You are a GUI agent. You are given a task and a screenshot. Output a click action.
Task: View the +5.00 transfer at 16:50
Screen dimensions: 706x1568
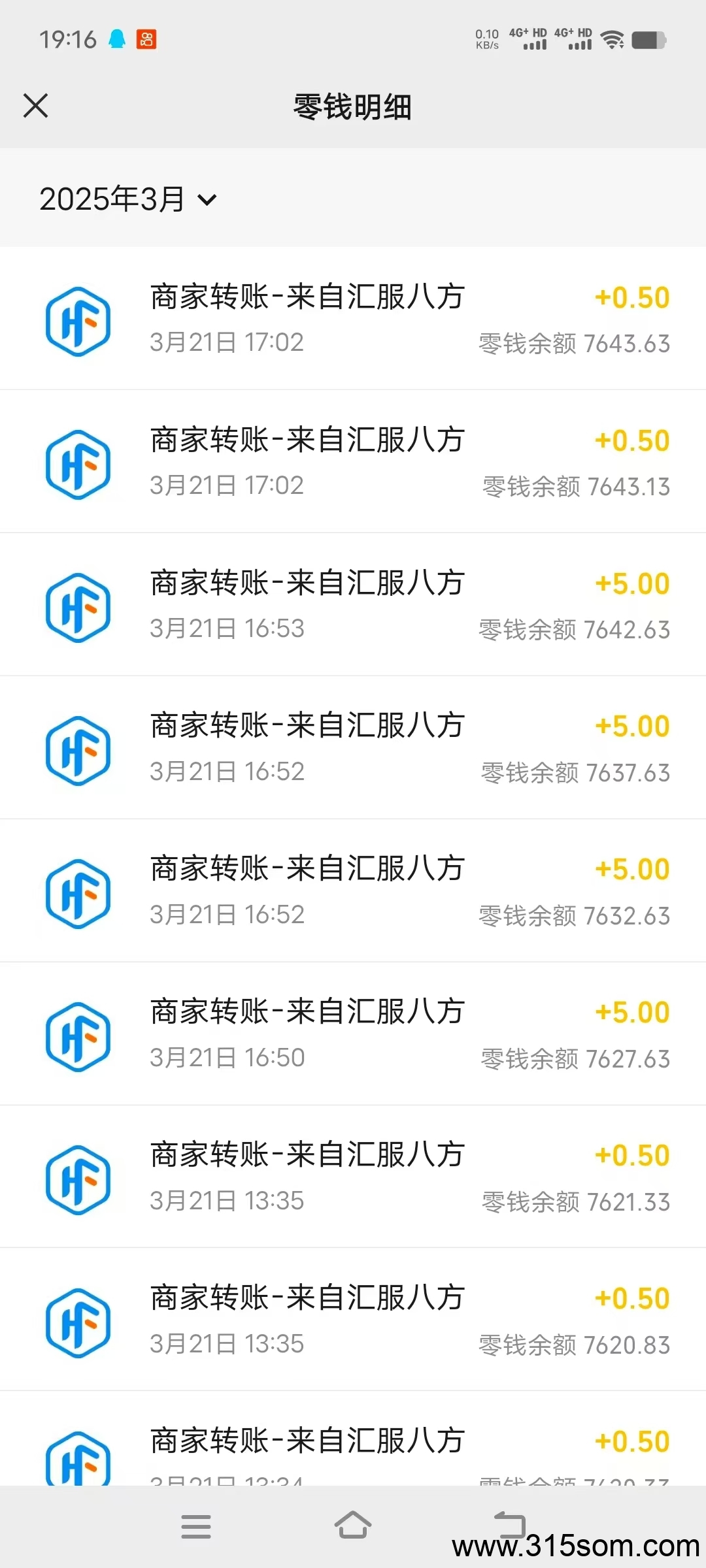pos(353,1034)
